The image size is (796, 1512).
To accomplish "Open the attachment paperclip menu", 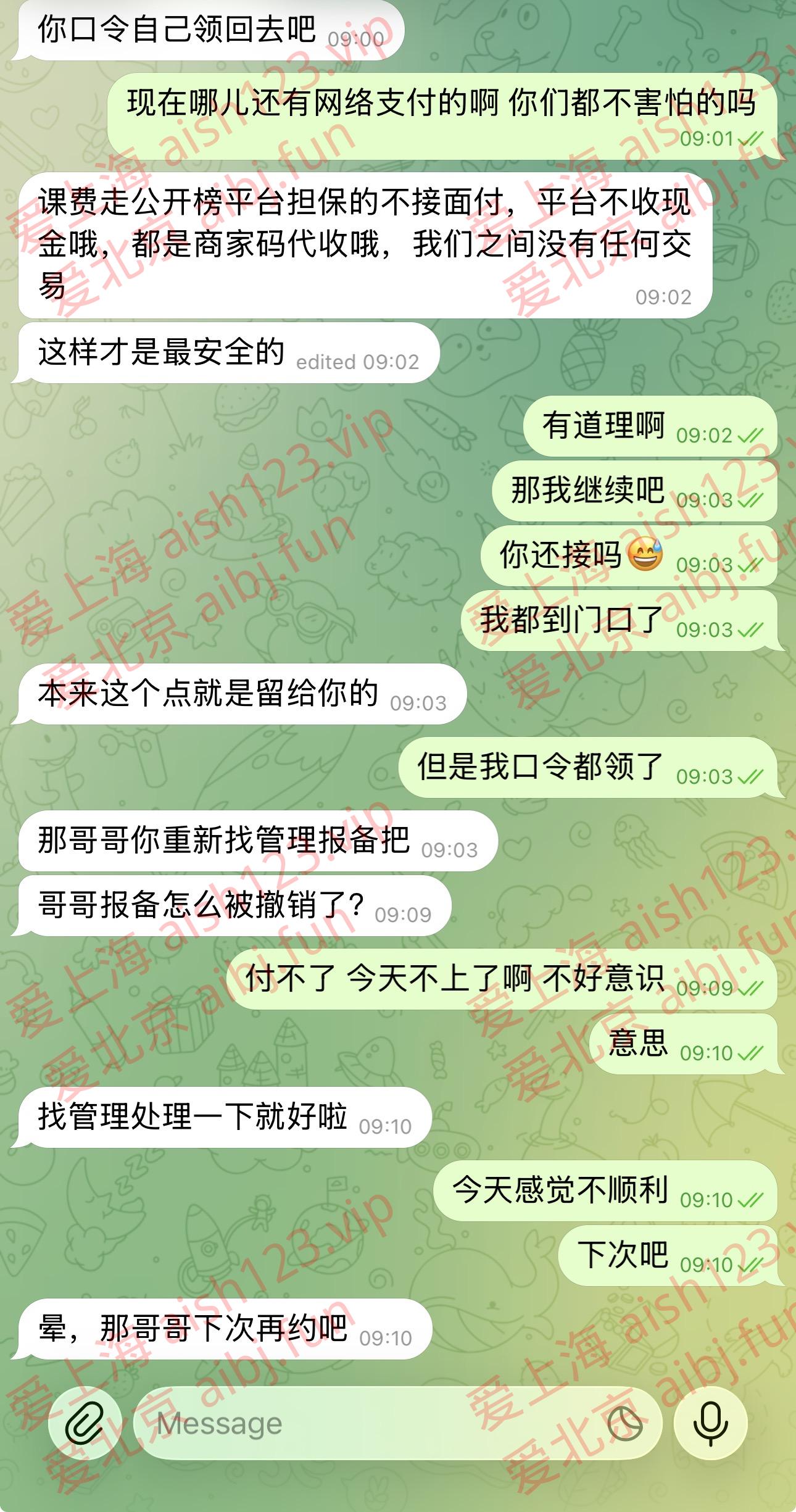I will [x=85, y=1423].
